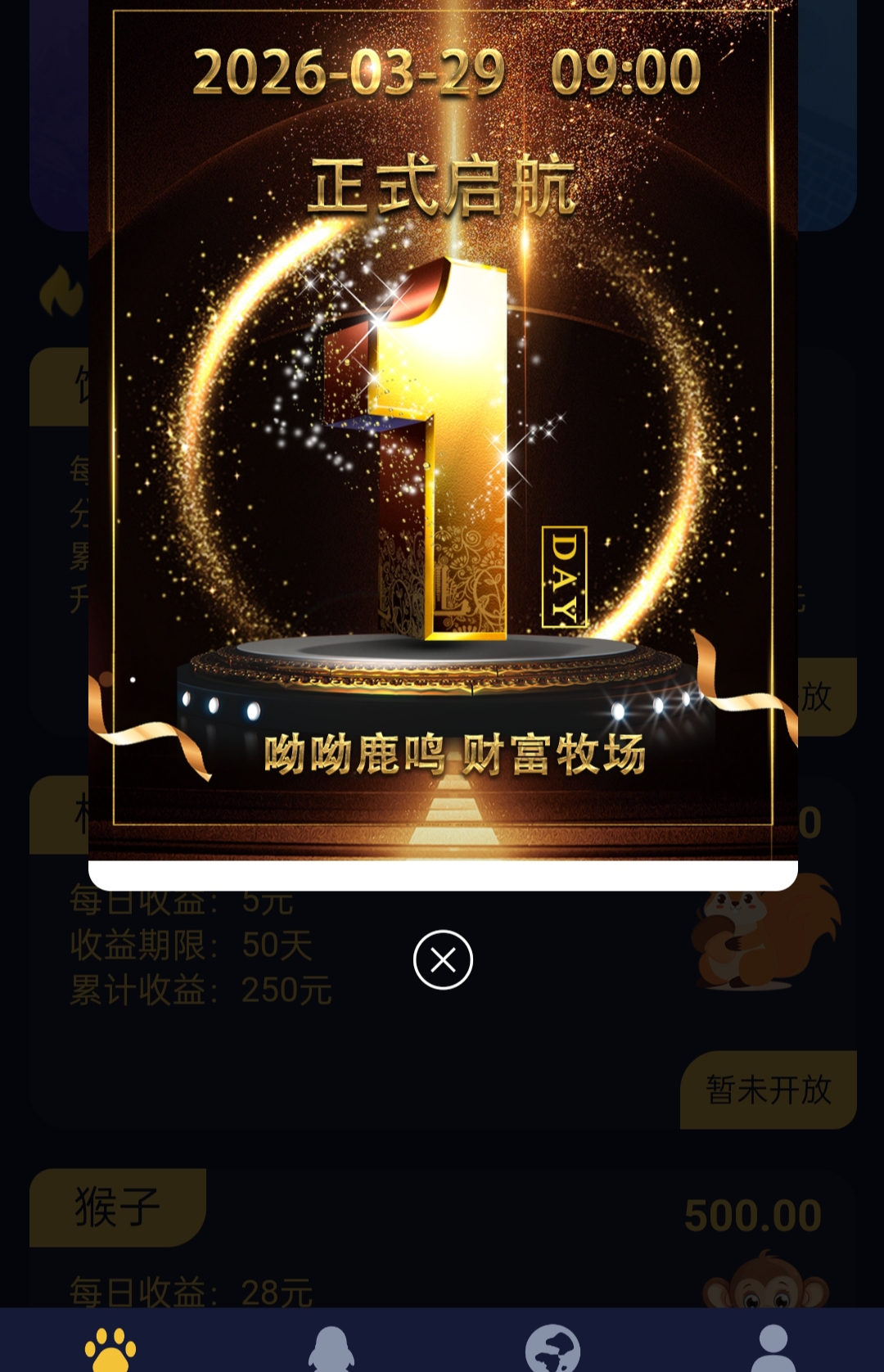Open the paw print home tab
Screen dimensions: 884x1372
(x=110, y=1348)
